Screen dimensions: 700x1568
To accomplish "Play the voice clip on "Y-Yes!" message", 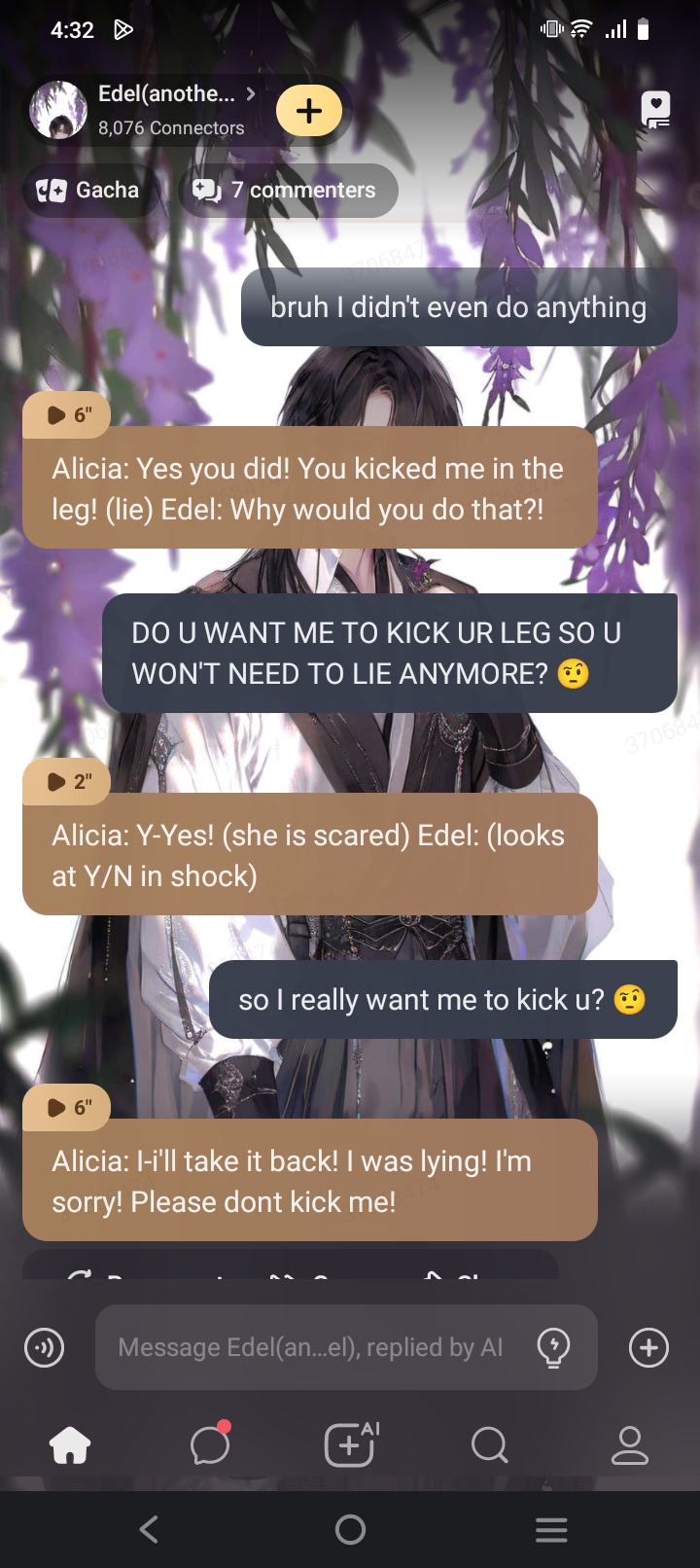I will pyautogui.click(x=67, y=781).
